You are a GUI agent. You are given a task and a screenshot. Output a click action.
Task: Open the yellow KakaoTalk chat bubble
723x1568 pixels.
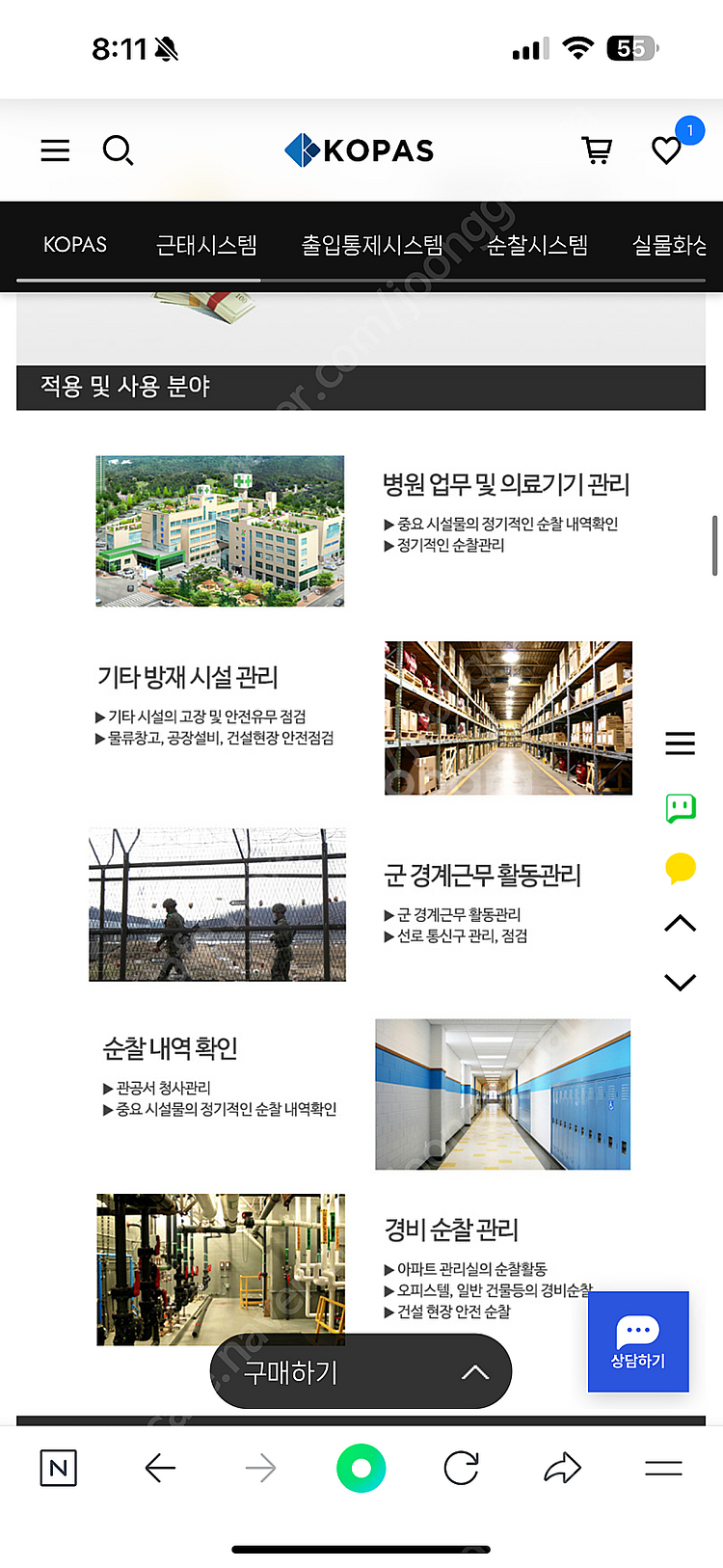[681, 869]
